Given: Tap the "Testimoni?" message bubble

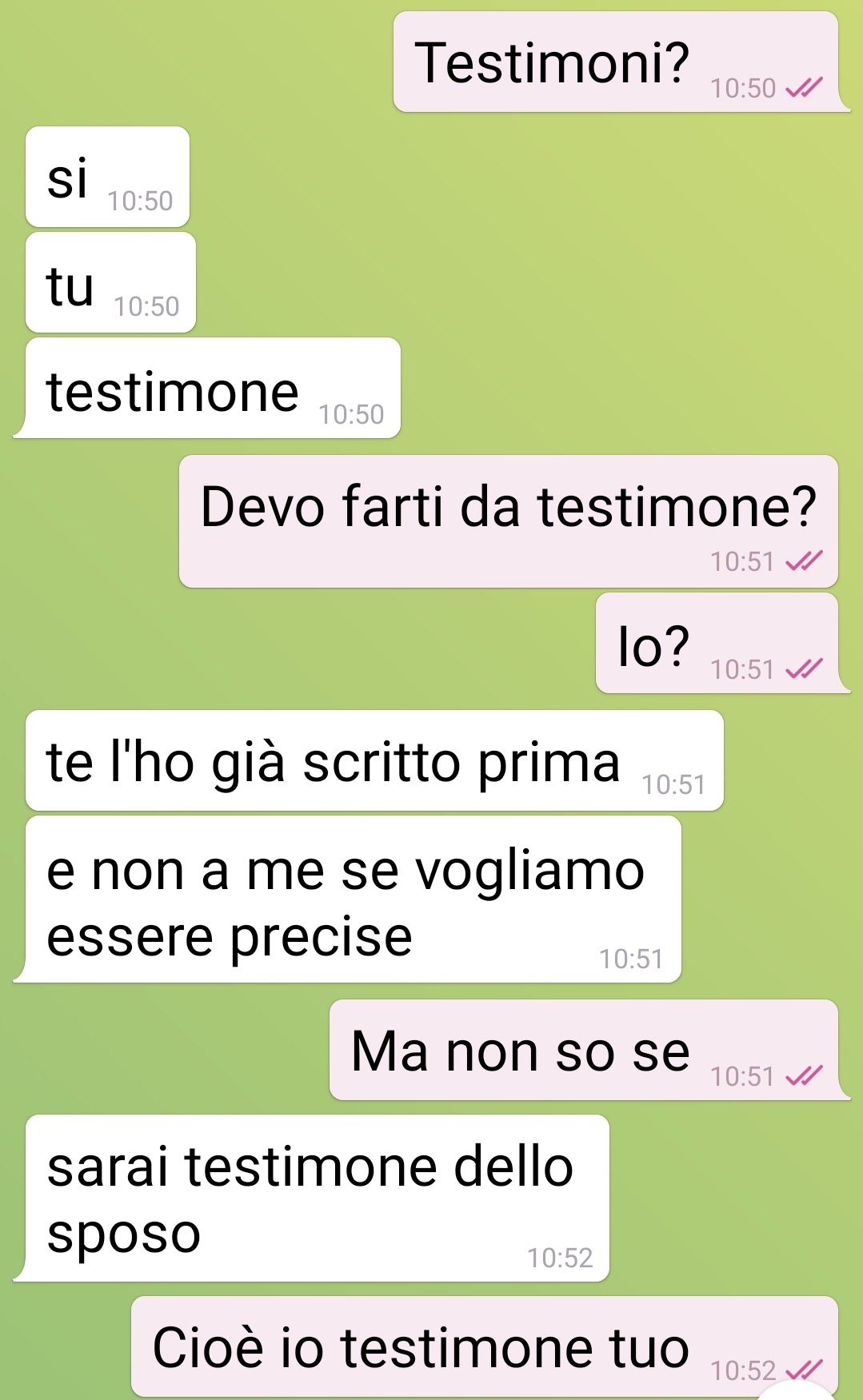Looking at the screenshot, I should coord(616,63).
